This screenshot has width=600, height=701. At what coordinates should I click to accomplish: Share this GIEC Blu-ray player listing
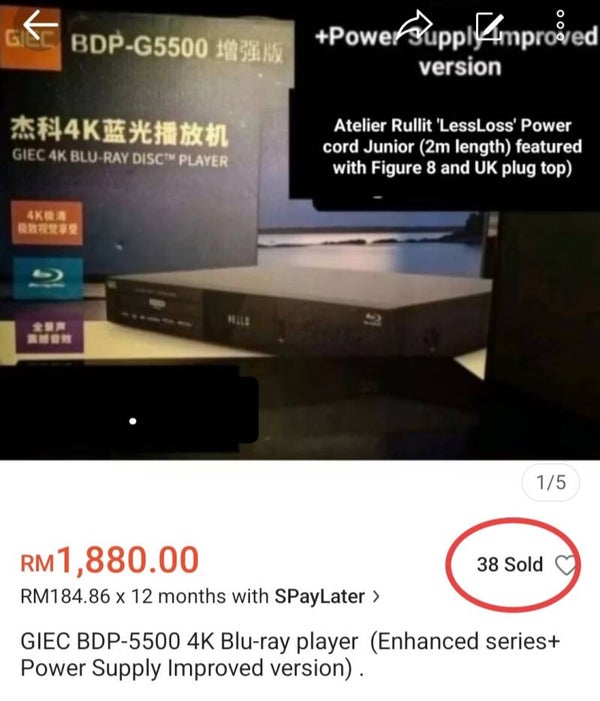415,24
